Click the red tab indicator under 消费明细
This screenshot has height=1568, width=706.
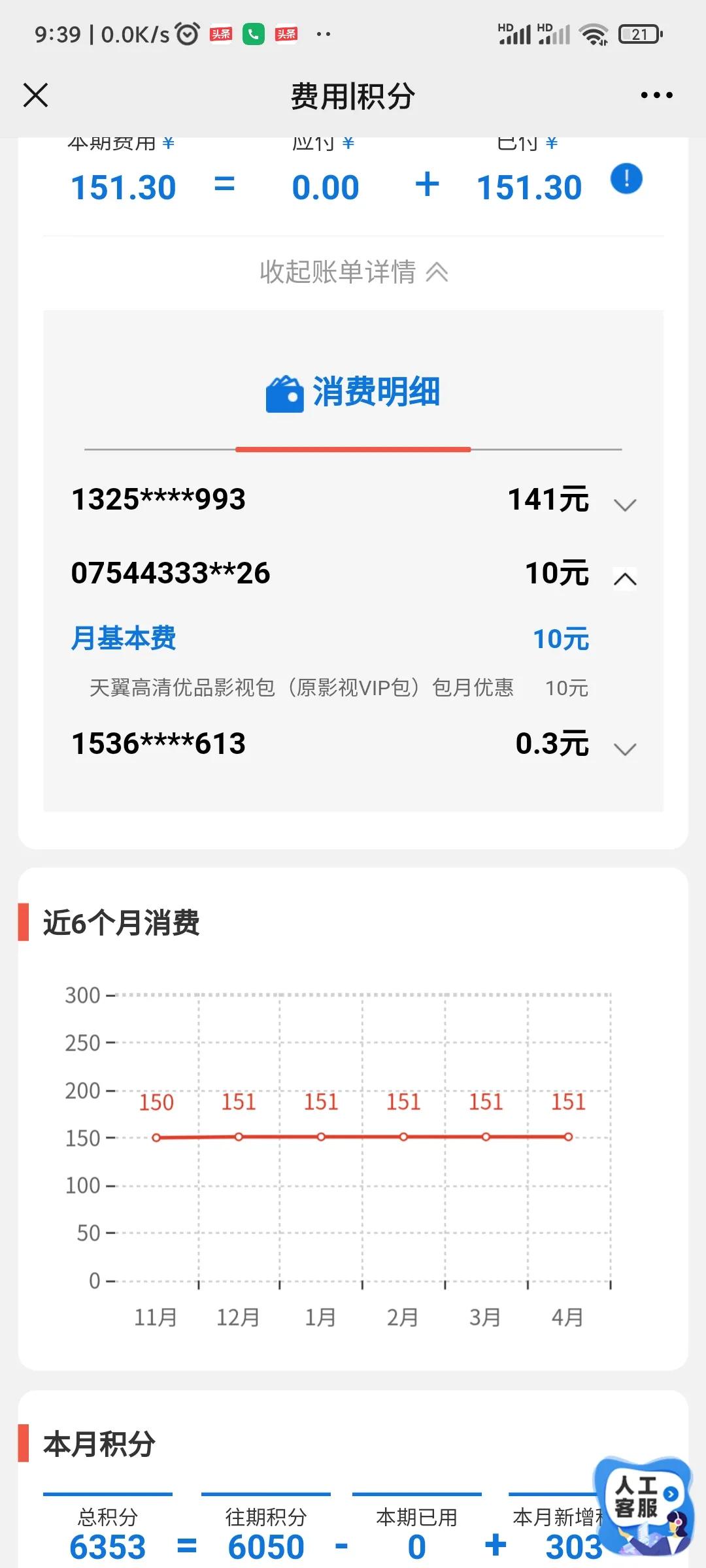point(353,449)
